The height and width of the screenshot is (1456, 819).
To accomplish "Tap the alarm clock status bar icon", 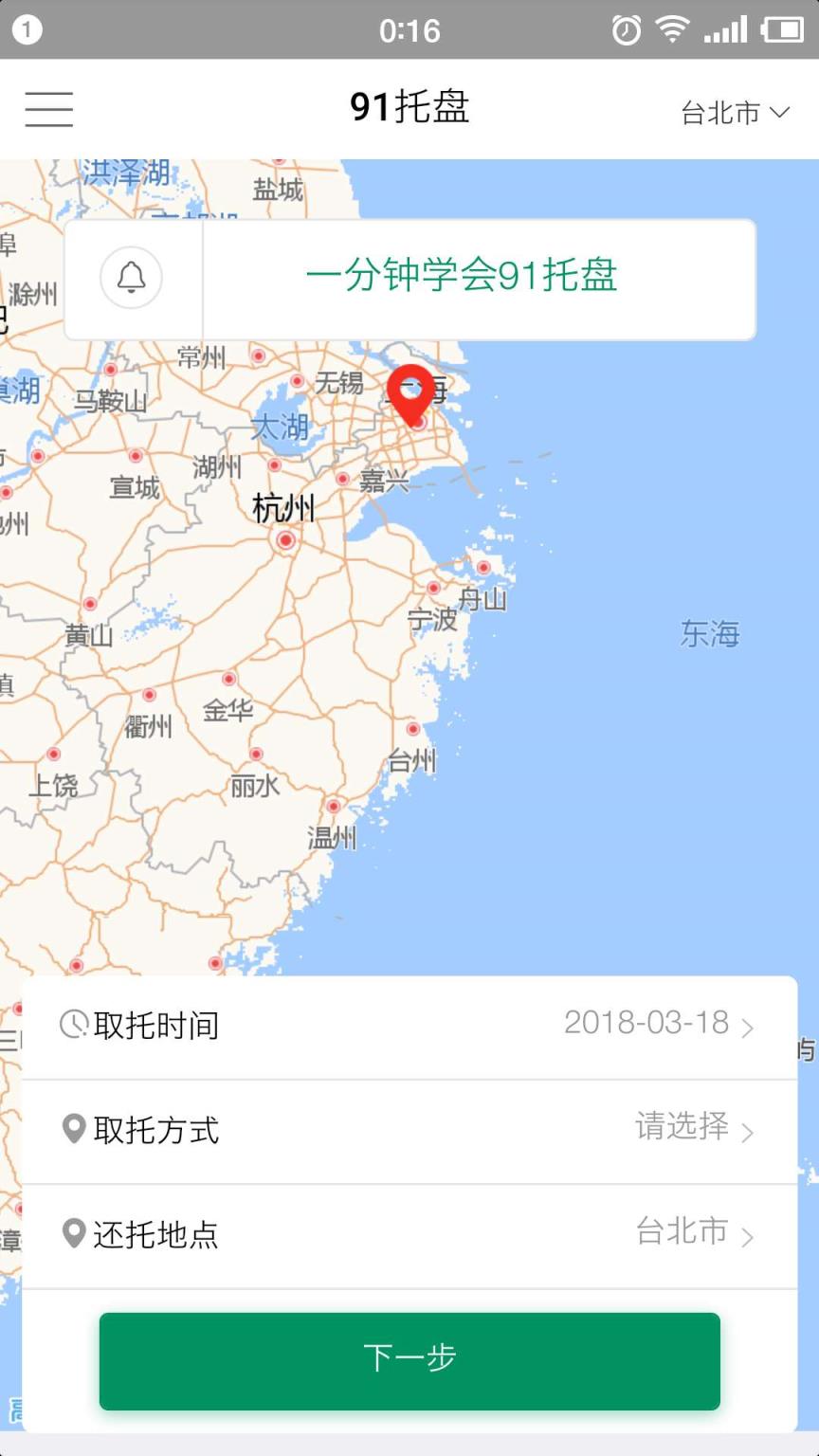I will (x=625, y=28).
